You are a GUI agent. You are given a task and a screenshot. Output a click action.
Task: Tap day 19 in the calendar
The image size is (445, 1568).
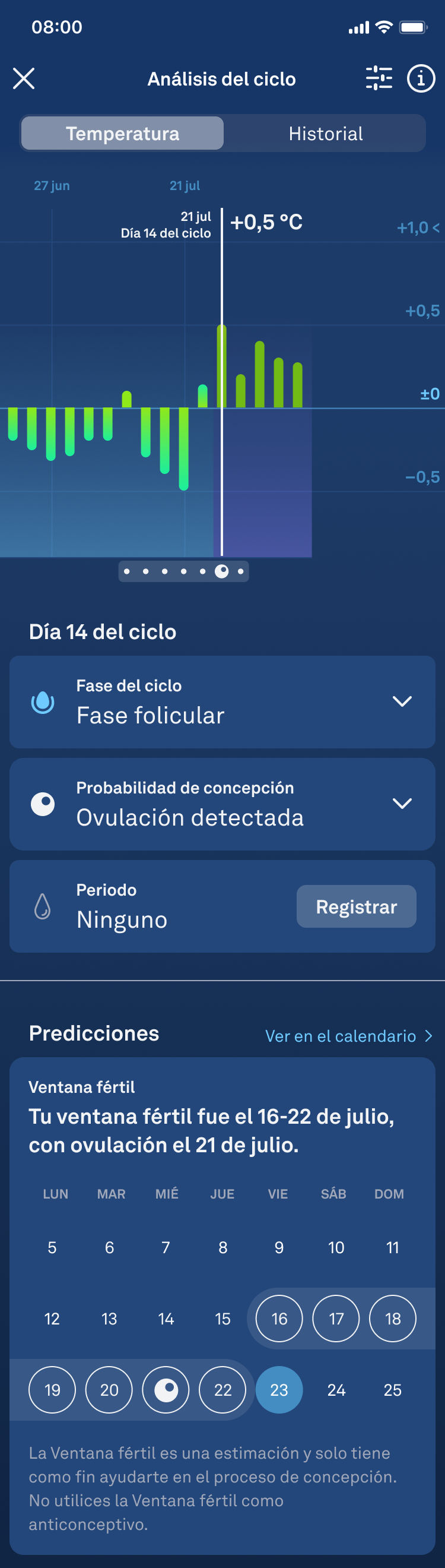pyautogui.click(x=52, y=1390)
